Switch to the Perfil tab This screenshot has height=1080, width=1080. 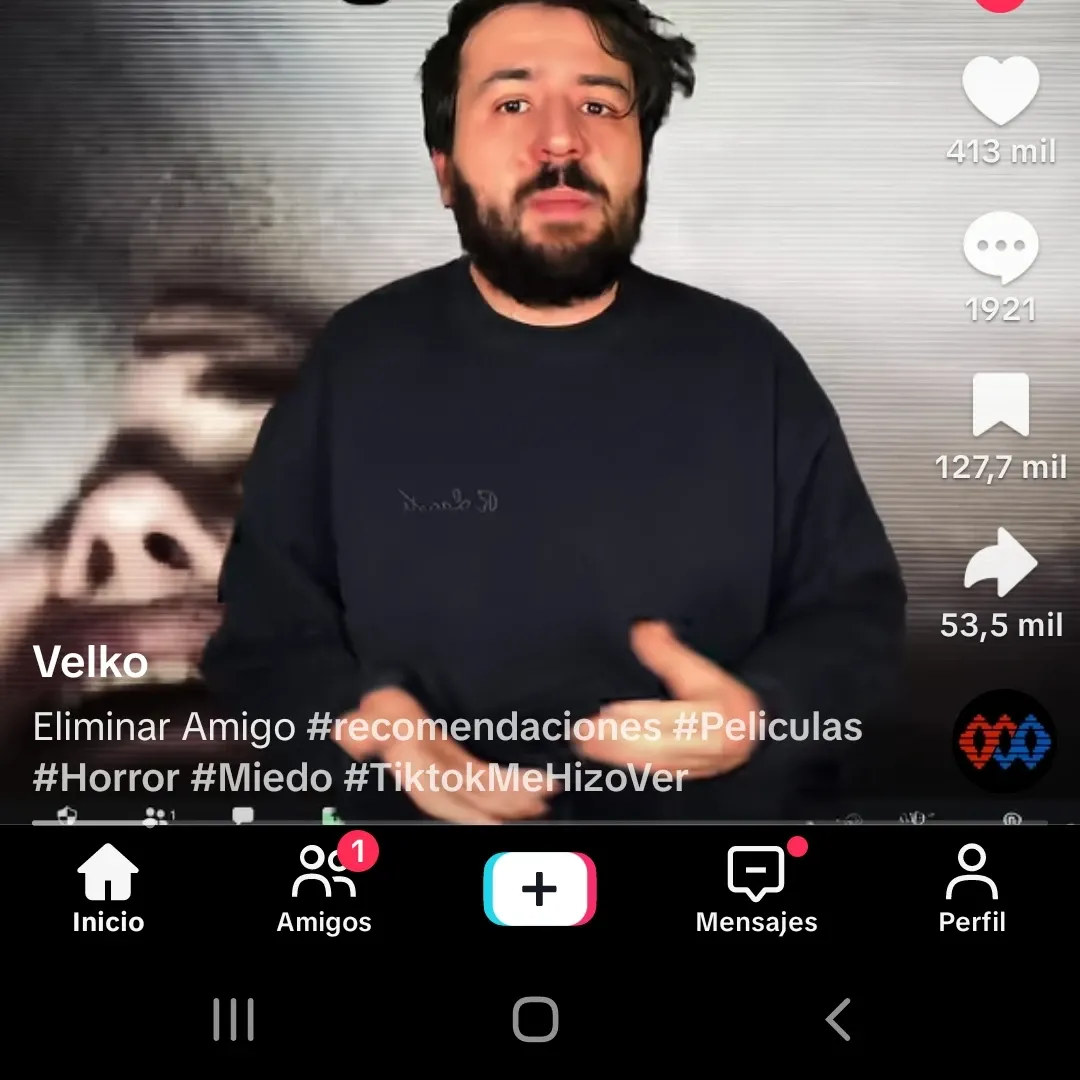[x=971, y=888]
